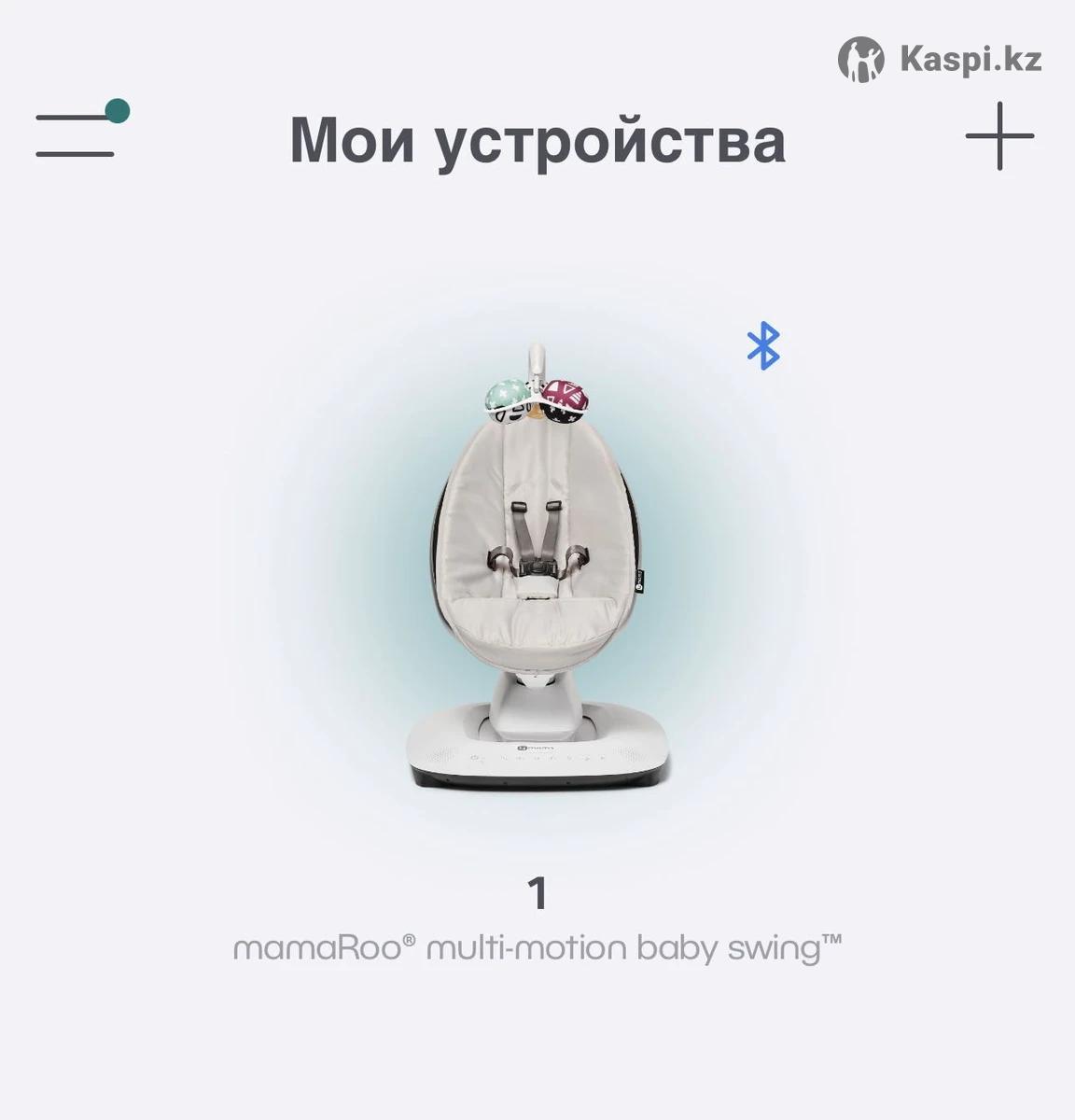Add a new device with plus icon
The height and width of the screenshot is (1120, 1075).
pos(999,136)
